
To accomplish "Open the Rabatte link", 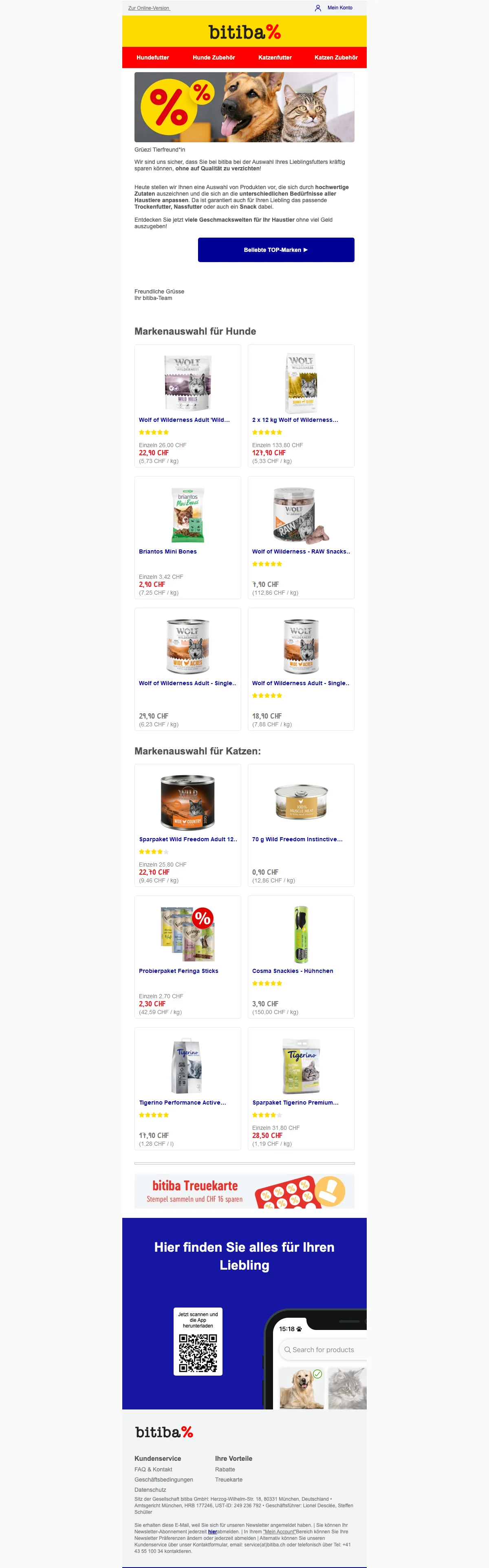I will [x=225, y=1469].
